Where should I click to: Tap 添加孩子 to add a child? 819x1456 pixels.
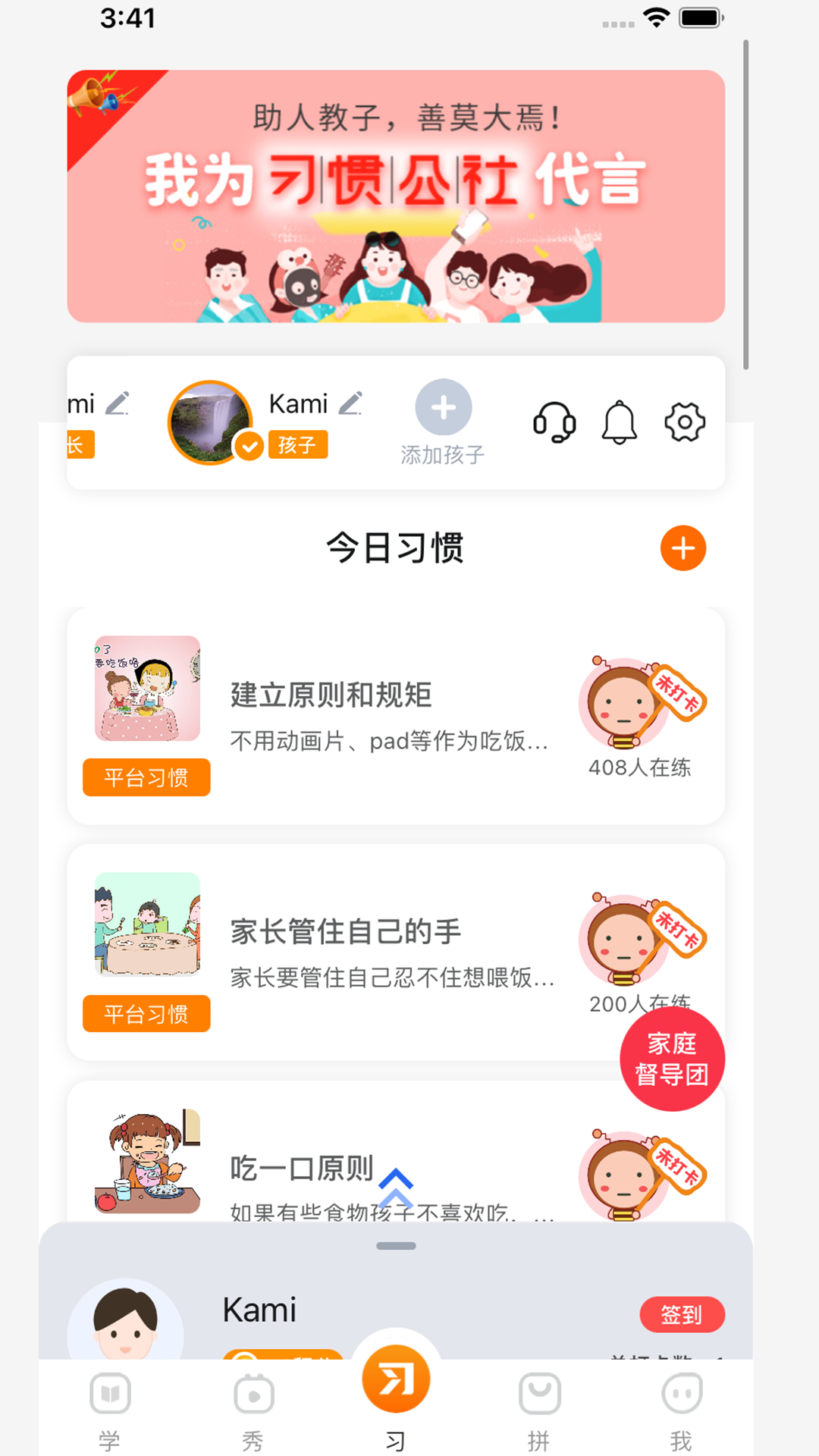444,422
